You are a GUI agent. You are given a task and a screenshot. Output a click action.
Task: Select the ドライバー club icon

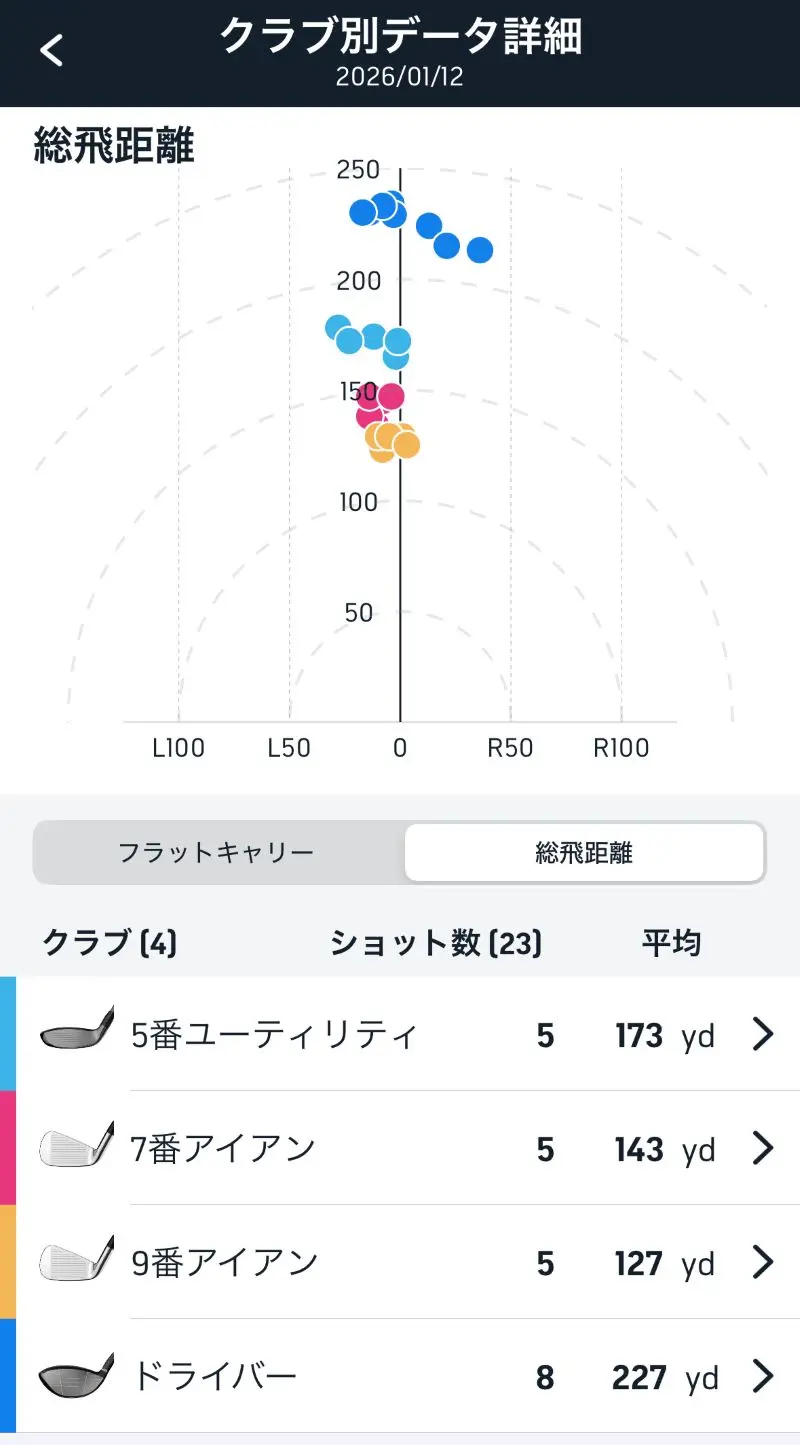(x=75, y=1376)
